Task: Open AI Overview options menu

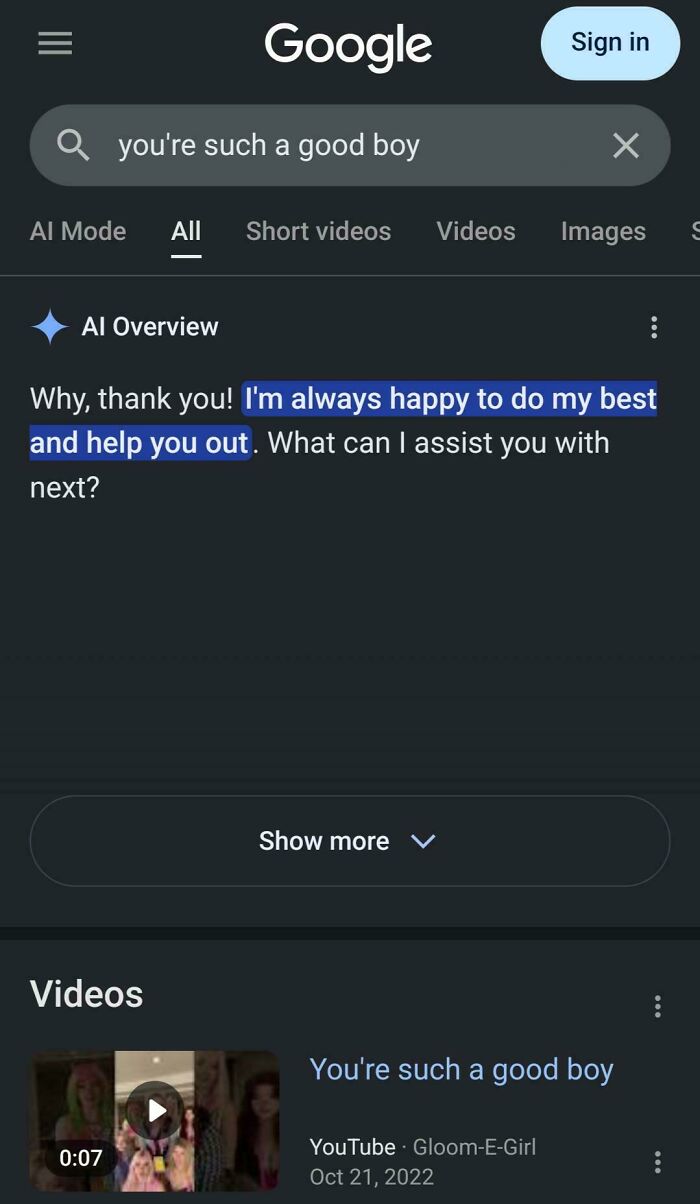Action: (654, 327)
